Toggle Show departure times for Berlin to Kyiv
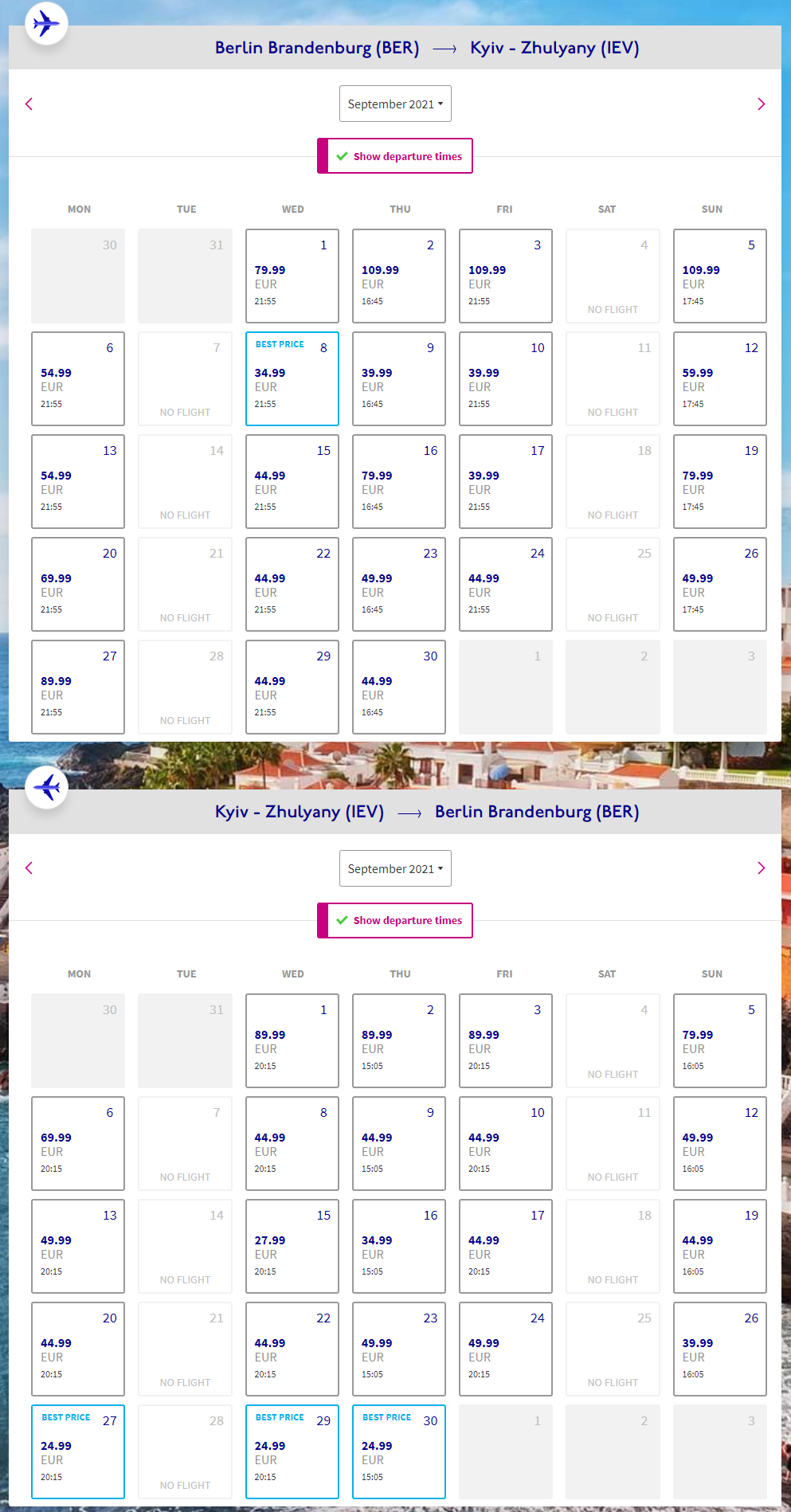The width and height of the screenshot is (791, 1512). click(396, 156)
